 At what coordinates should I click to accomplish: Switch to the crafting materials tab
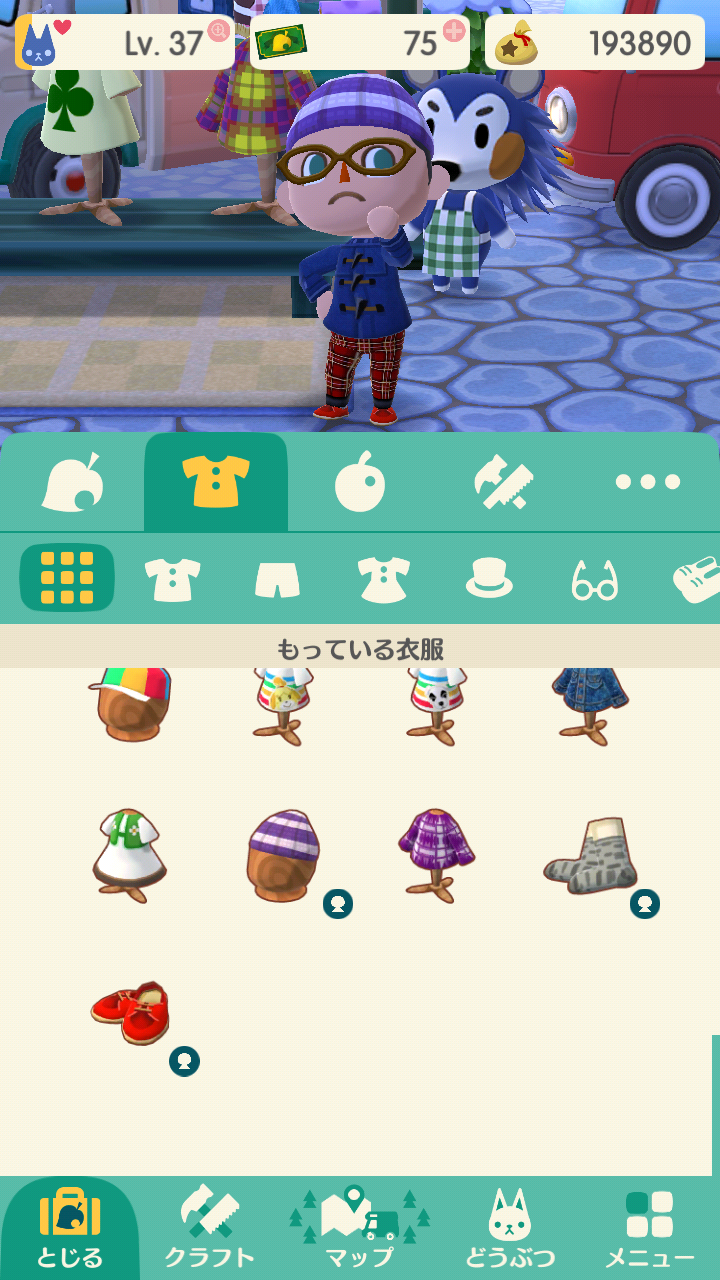pos(503,484)
